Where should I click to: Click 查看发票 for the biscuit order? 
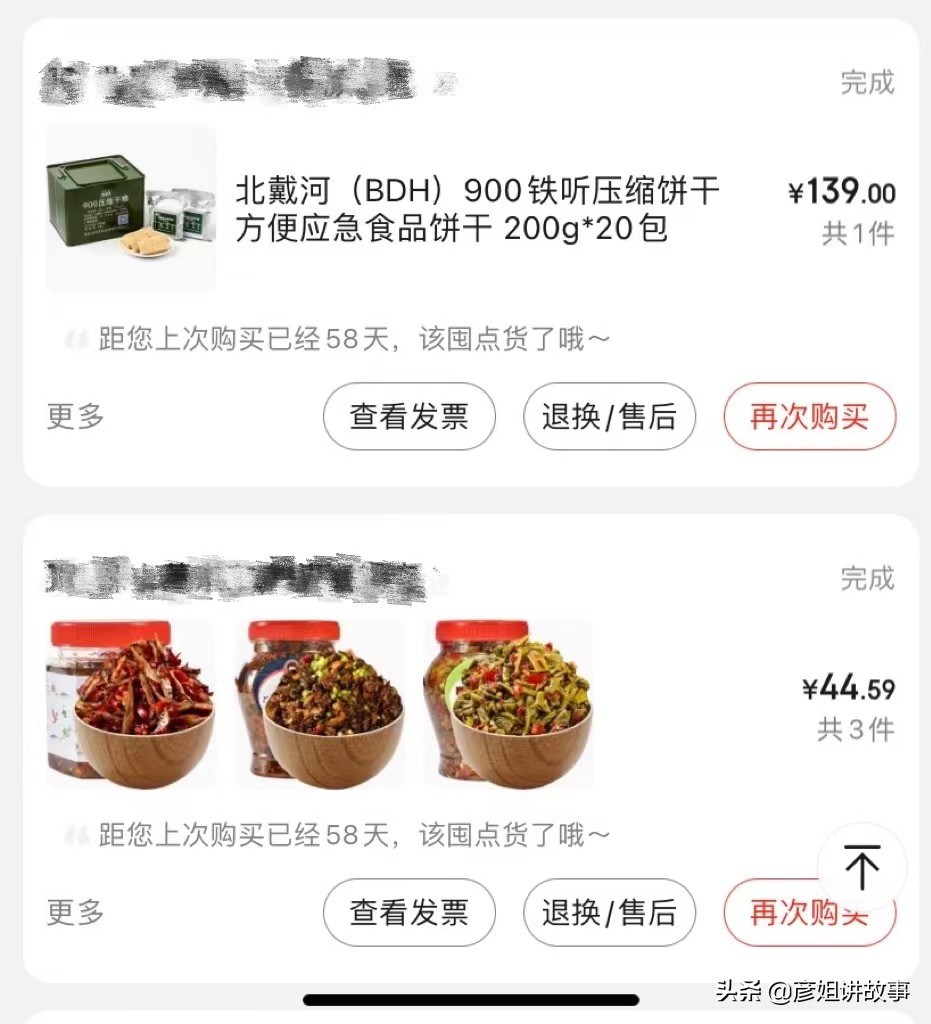coord(409,417)
